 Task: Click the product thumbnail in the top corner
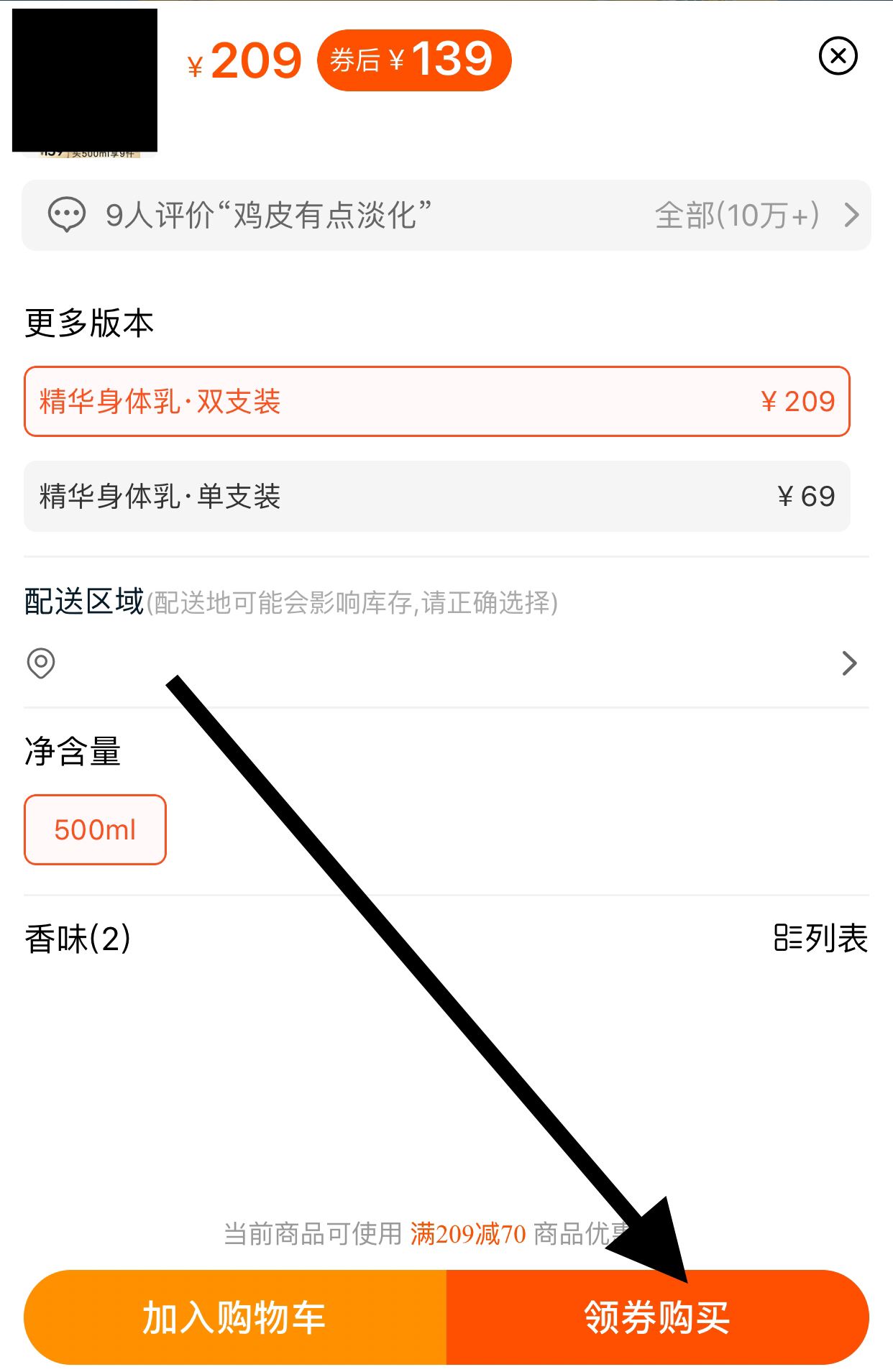pos(84,79)
